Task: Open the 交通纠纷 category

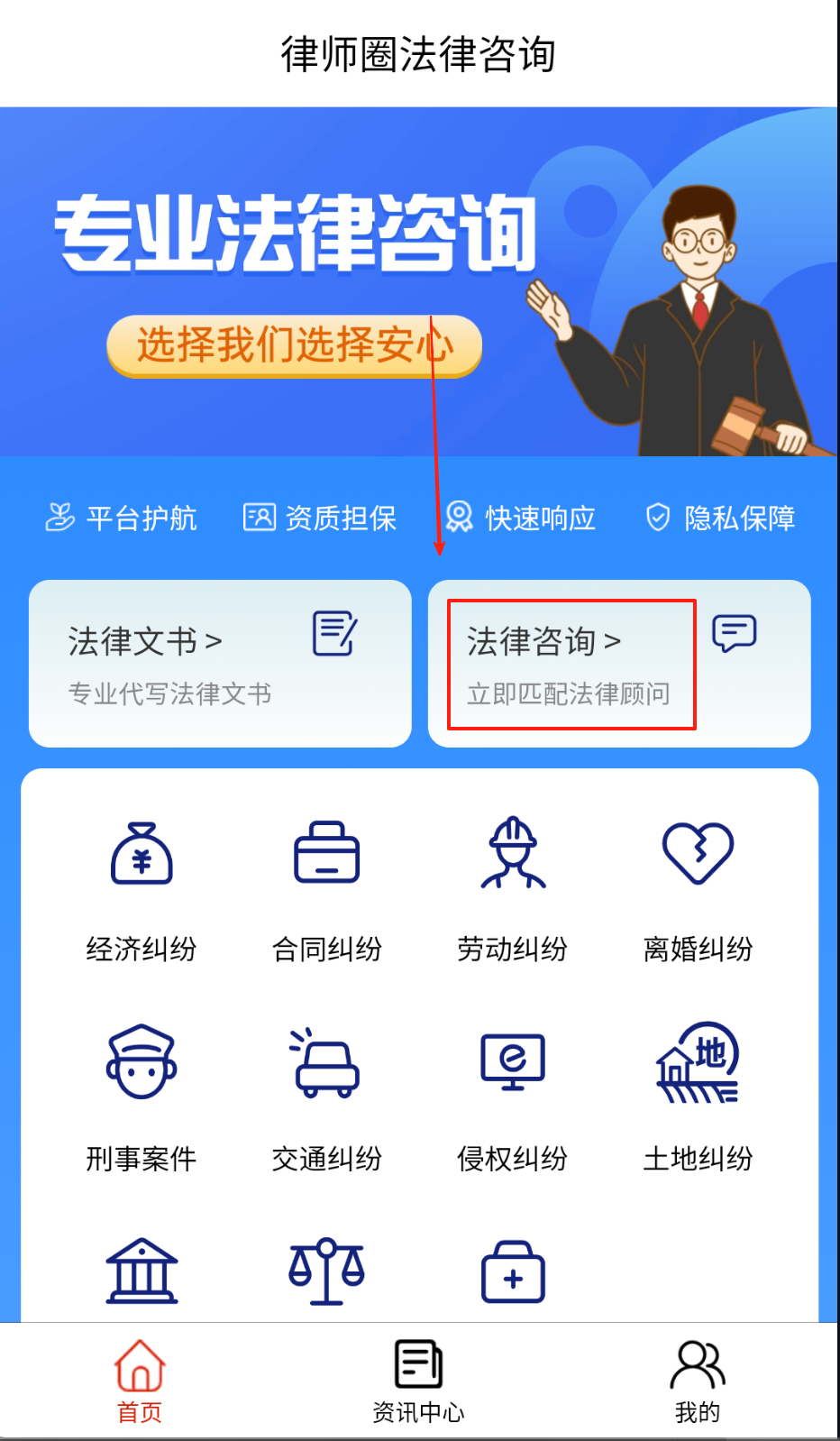Action: tap(327, 1097)
